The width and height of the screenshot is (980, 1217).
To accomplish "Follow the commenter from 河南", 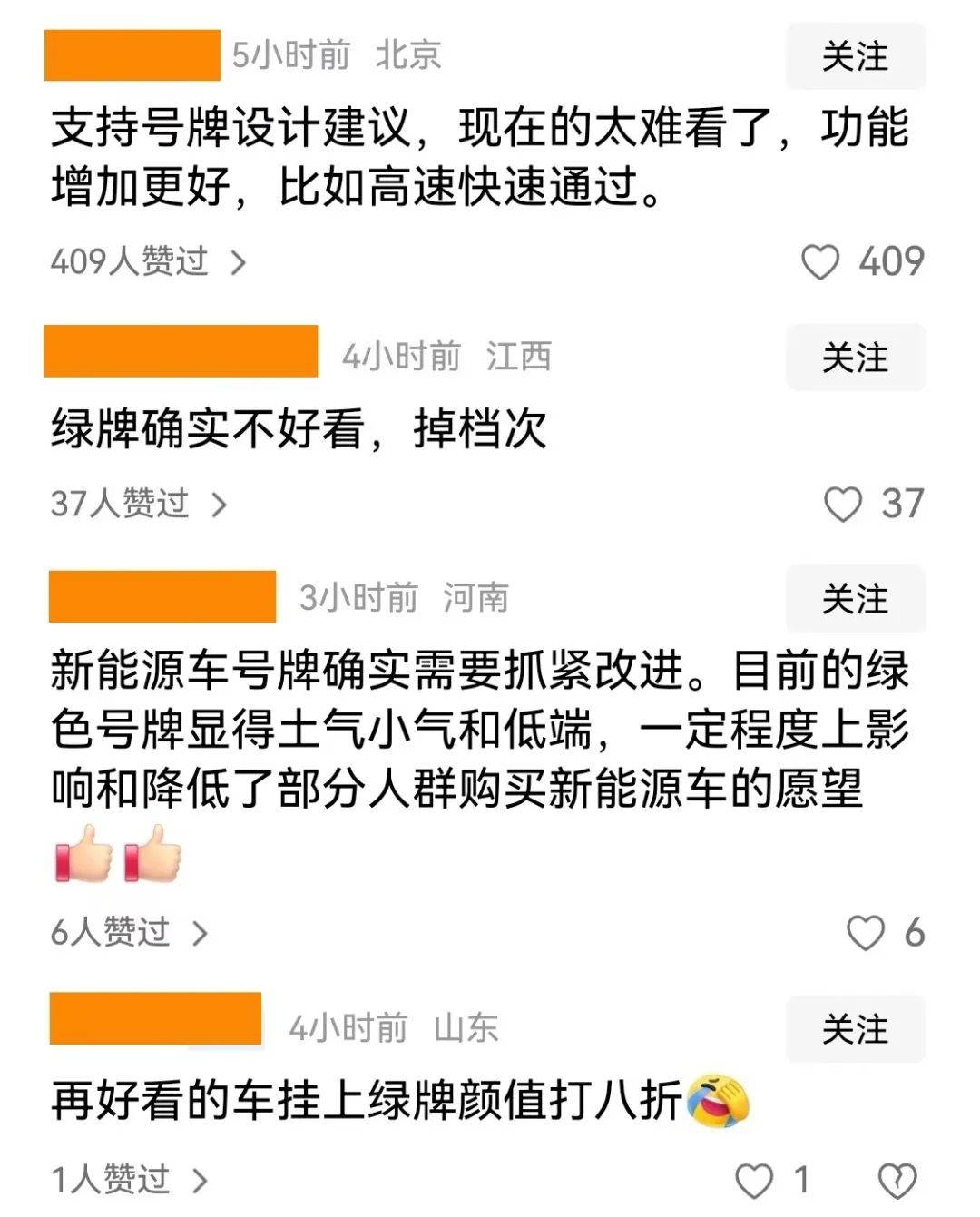I will (855, 599).
